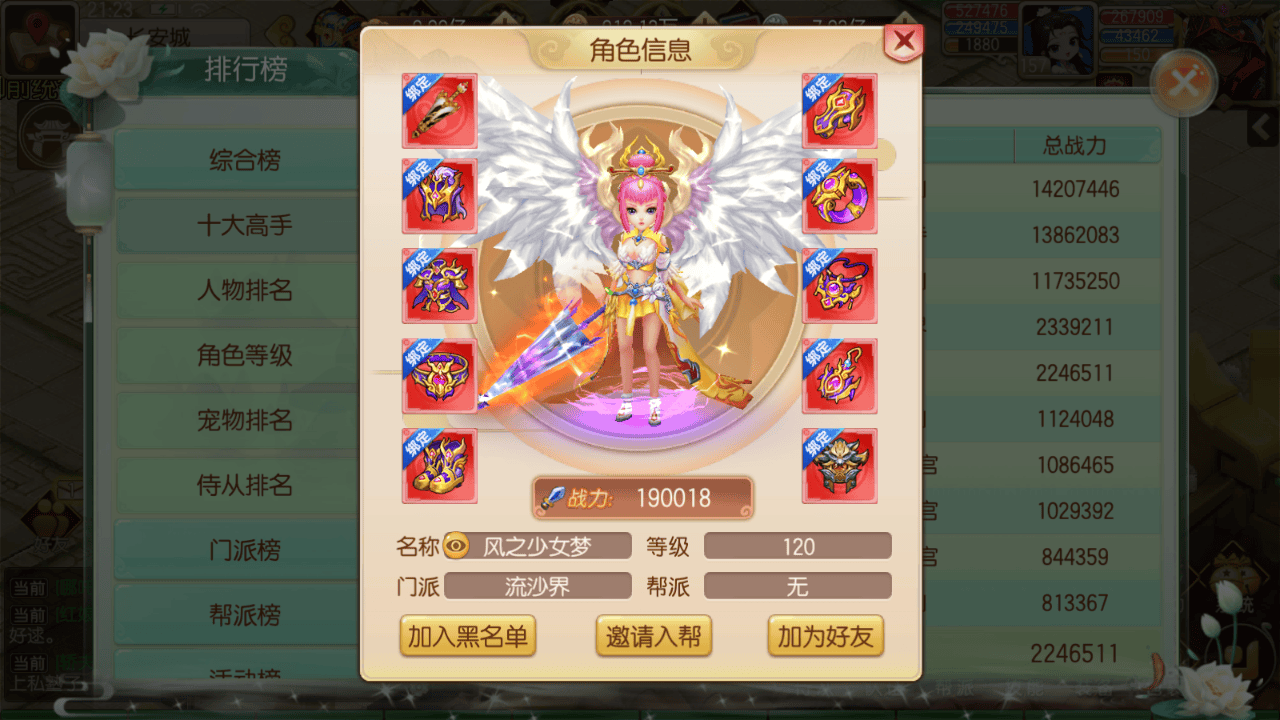Switch to 宠物排名 tab

244,420
